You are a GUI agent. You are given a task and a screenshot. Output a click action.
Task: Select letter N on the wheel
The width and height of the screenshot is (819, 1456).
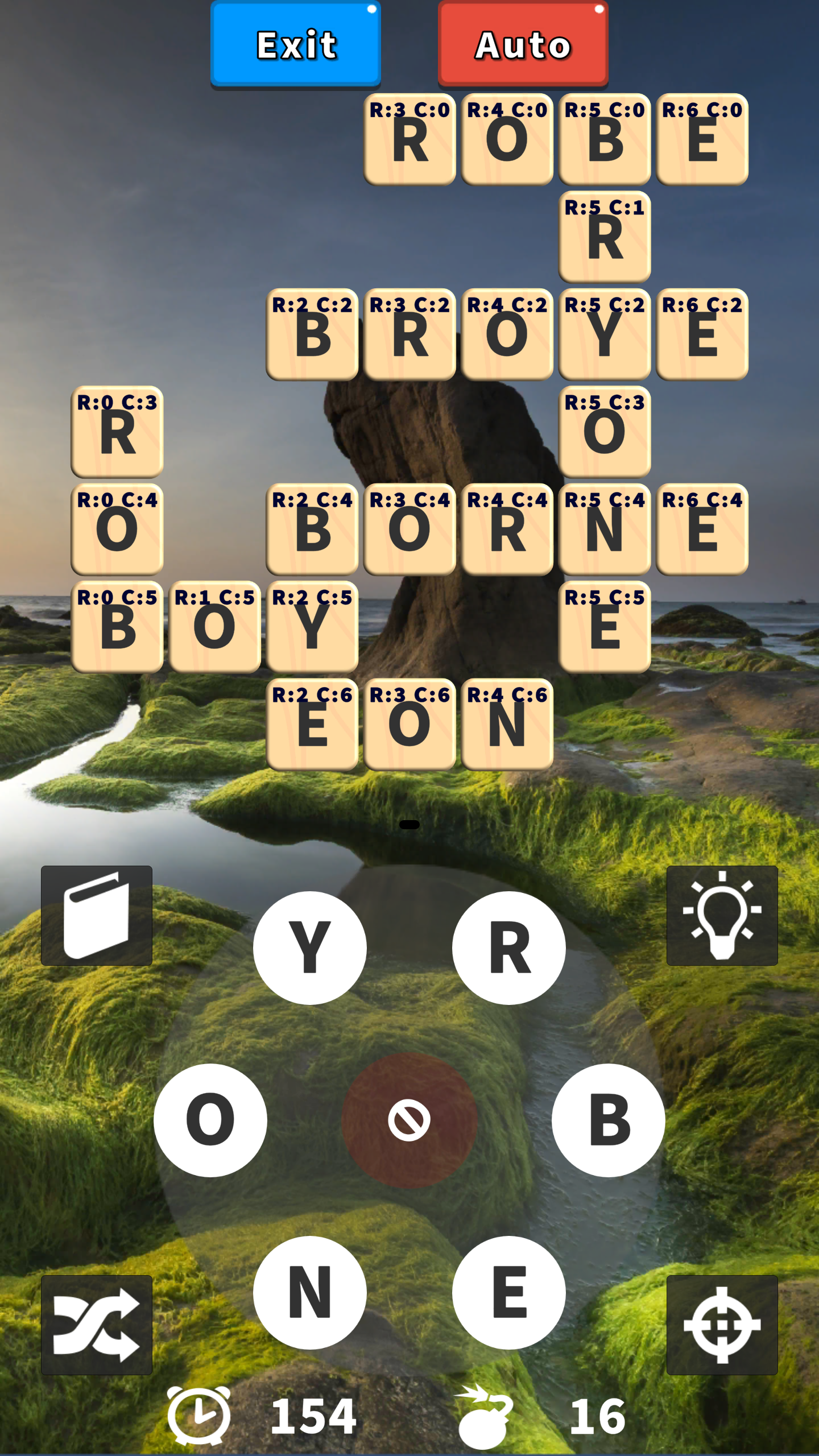pyautogui.click(x=310, y=1292)
